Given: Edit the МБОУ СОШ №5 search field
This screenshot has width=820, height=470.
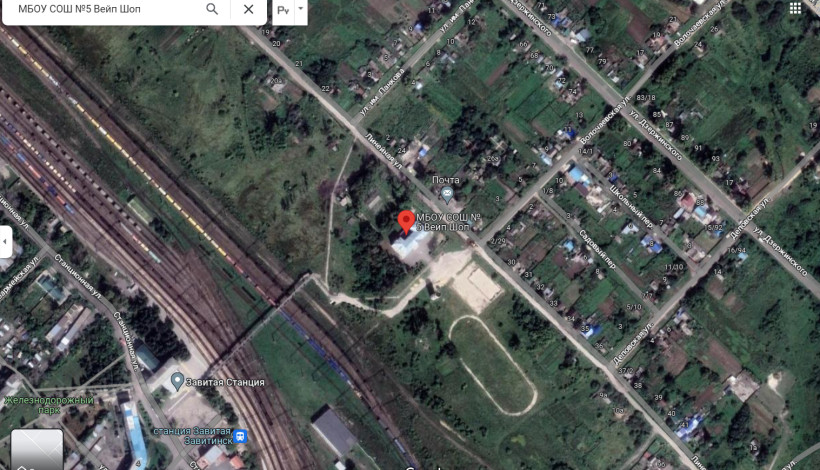Looking at the screenshot, I should click(100, 9).
